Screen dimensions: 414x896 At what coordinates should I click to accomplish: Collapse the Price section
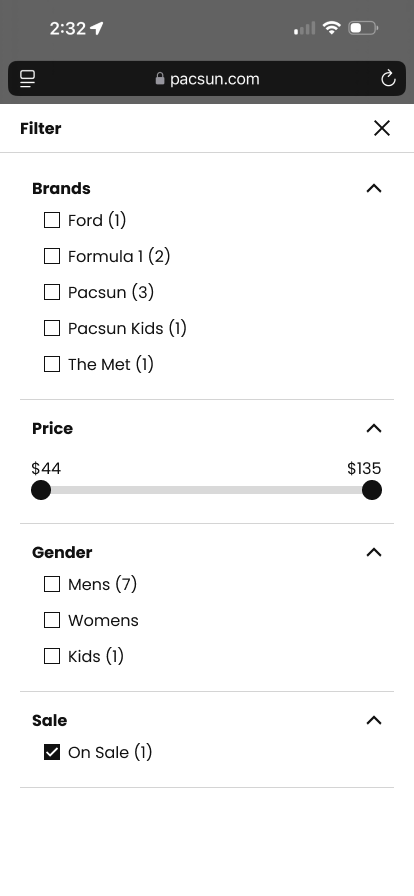pyautogui.click(x=373, y=428)
